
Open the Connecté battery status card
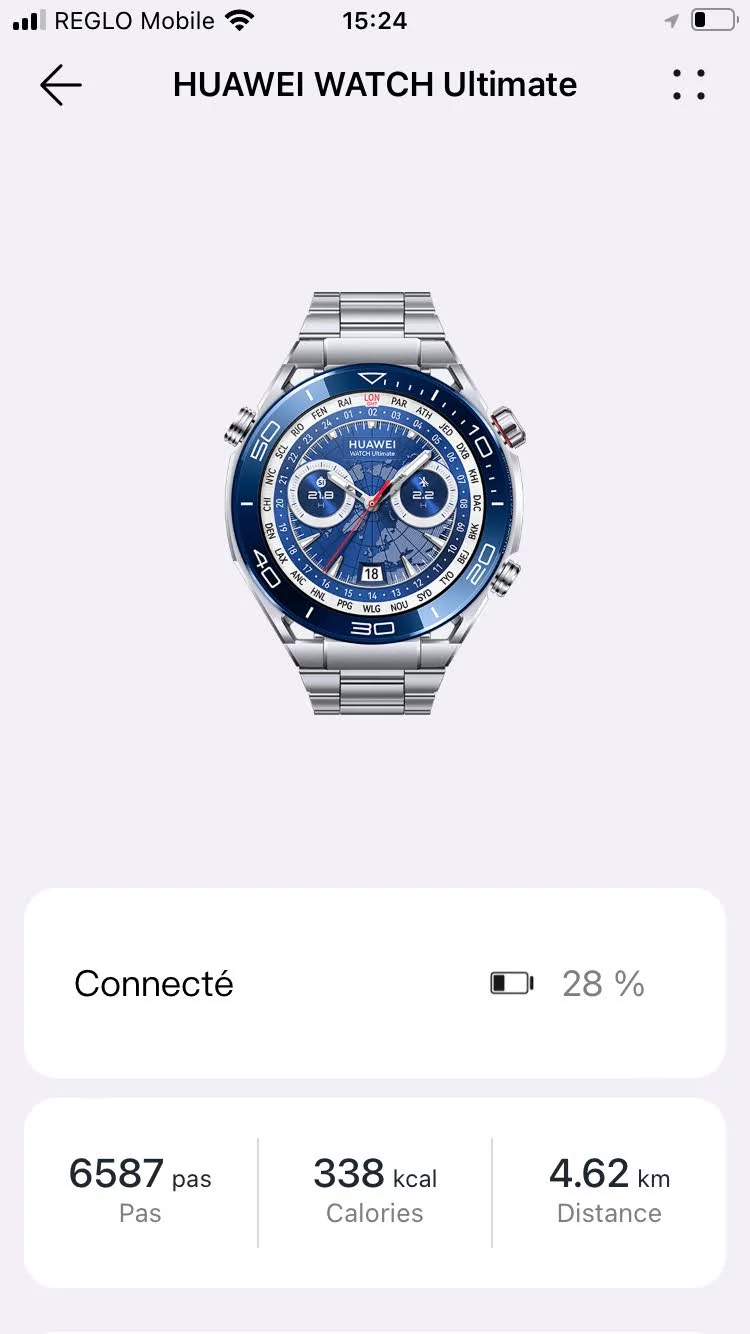click(x=374, y=983)
